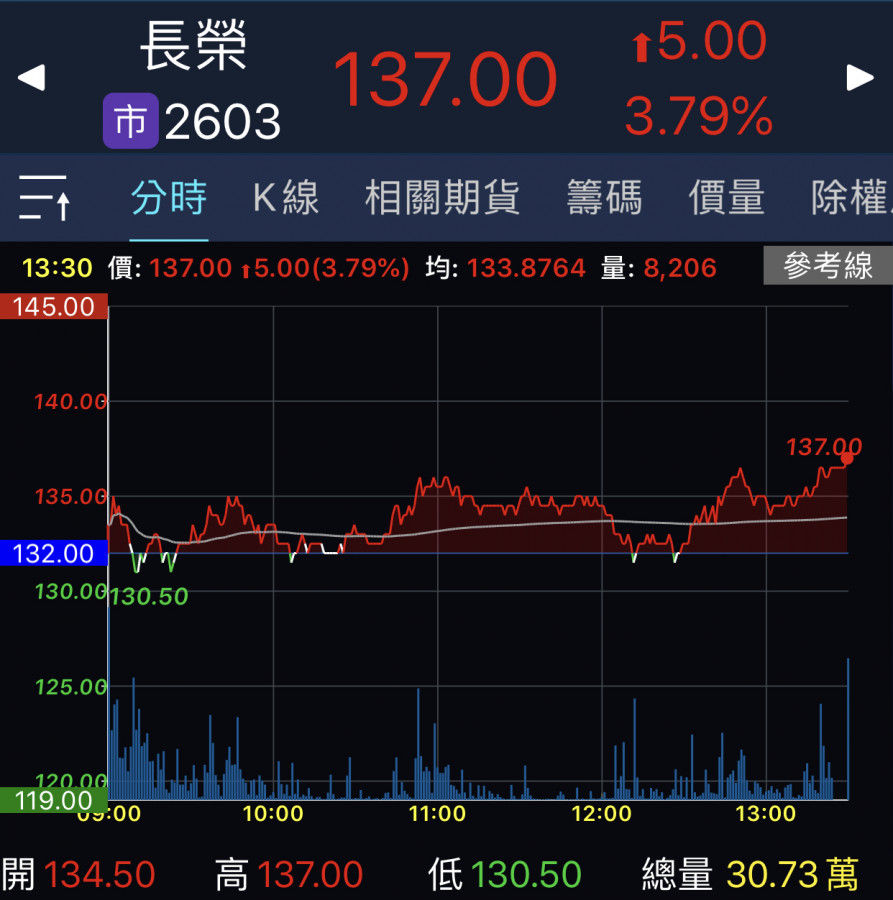
Task: Open the sort/list menu icon
Action: point(44,197)
